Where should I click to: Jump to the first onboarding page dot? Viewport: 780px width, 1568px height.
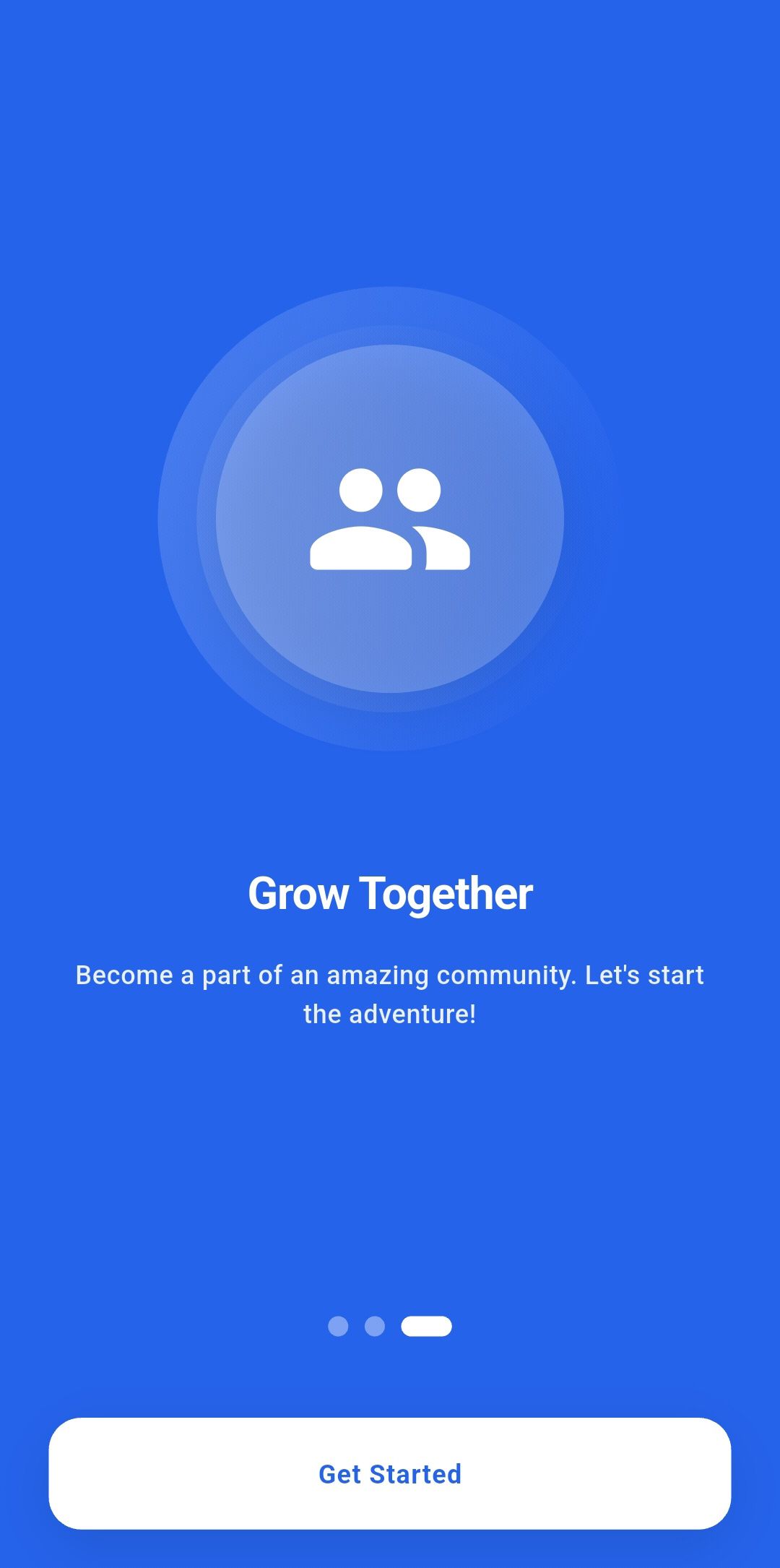click(338, 1326)
